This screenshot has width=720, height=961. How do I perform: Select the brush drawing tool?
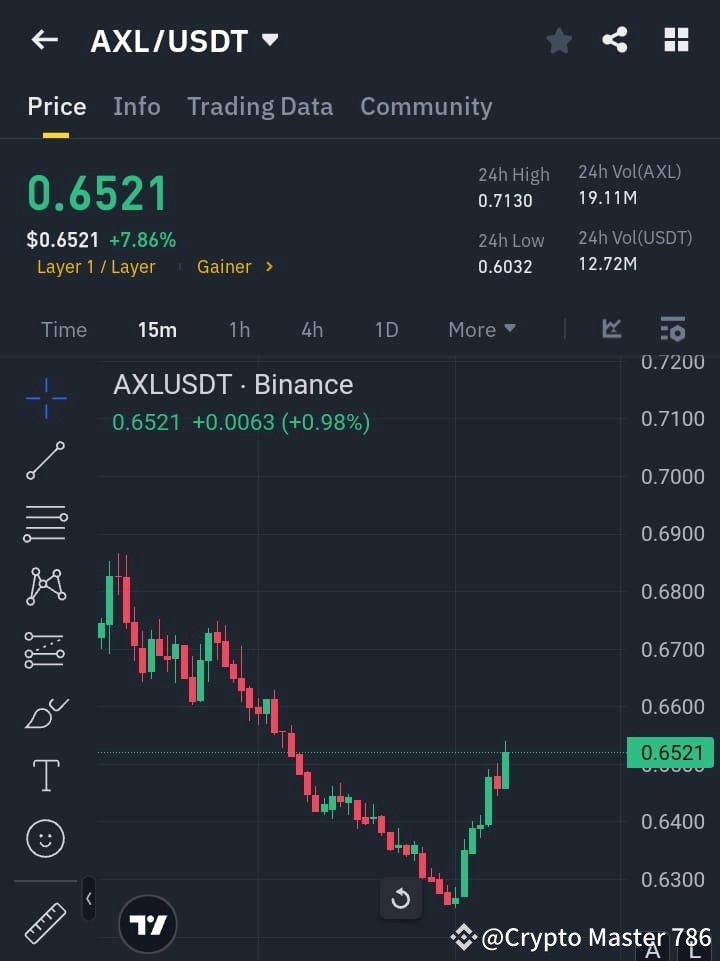tap(45, 713)
